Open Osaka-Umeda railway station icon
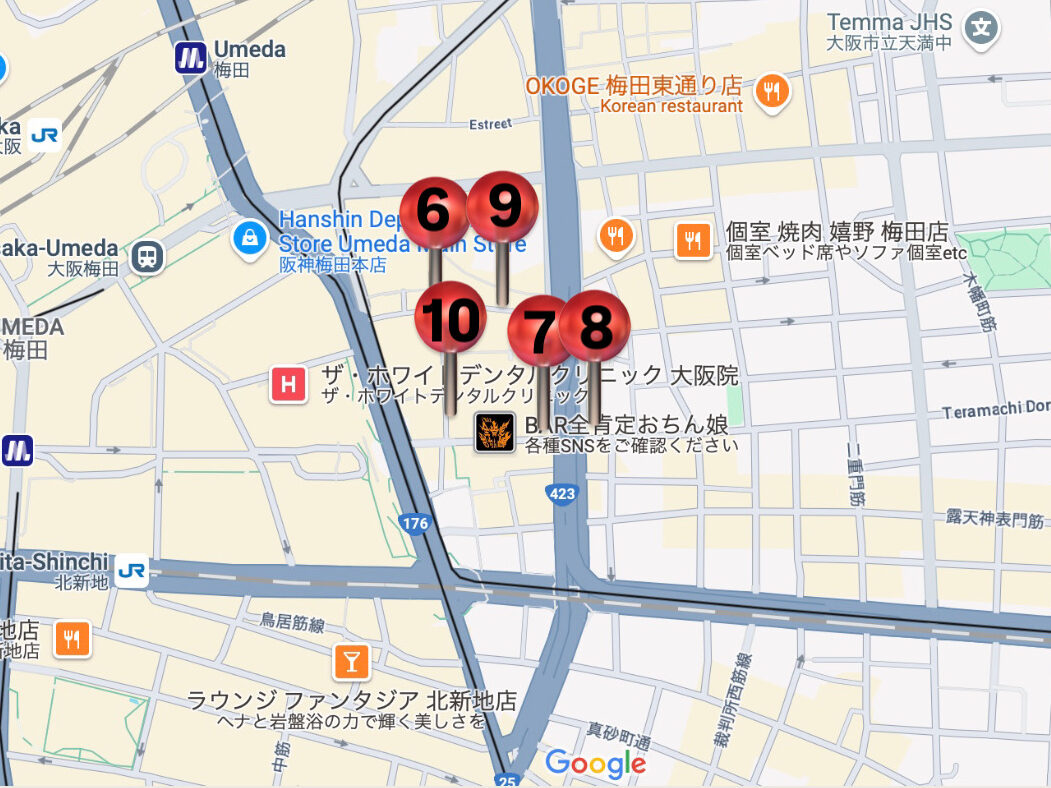1051x788 pixels. [147, 257]
